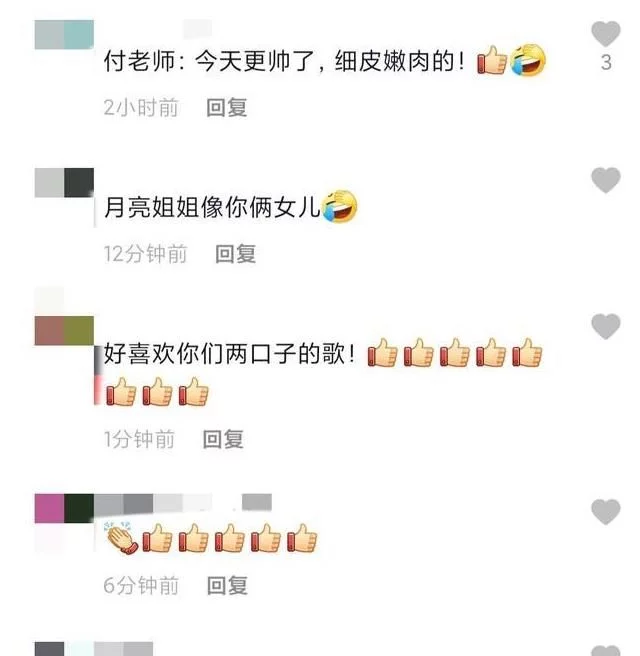Like the clapping emoji comment from 6分钟前
Screen dimensions: 640x656
pyautogui.click(x=606, y=512)
